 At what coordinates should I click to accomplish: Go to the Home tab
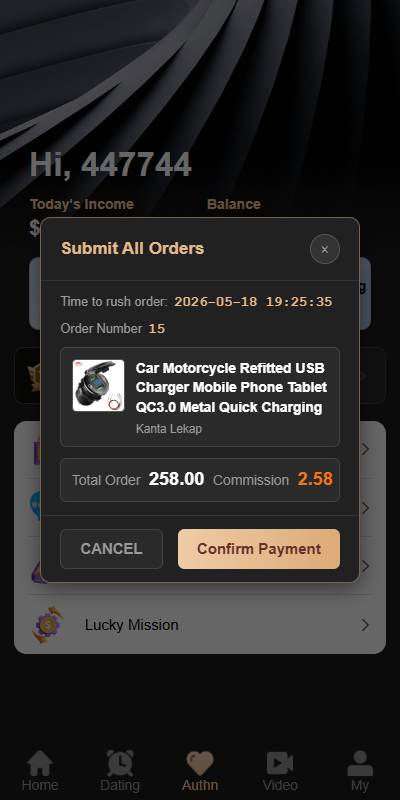(x=40, y=771)
